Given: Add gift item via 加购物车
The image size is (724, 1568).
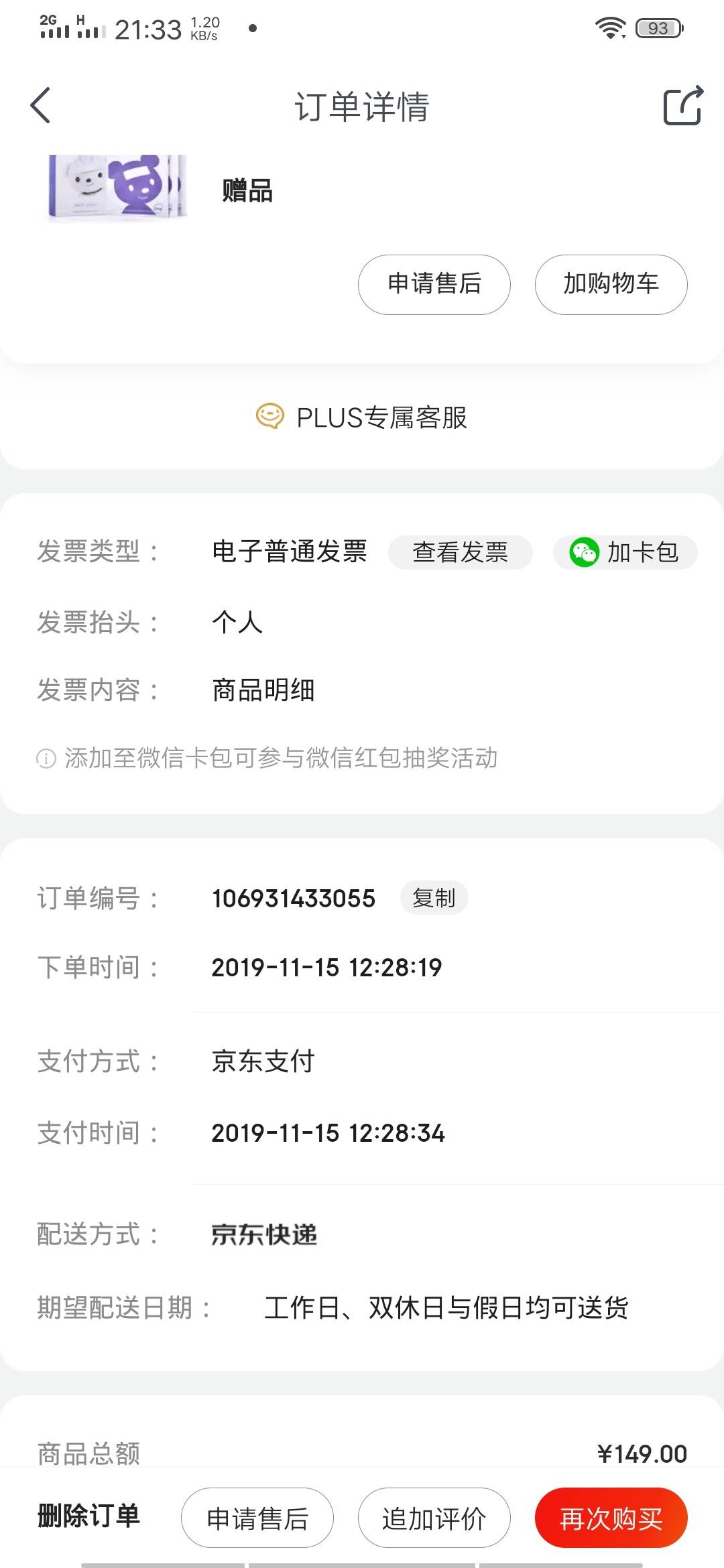Looking at the screenshot, I should (611, 284).
